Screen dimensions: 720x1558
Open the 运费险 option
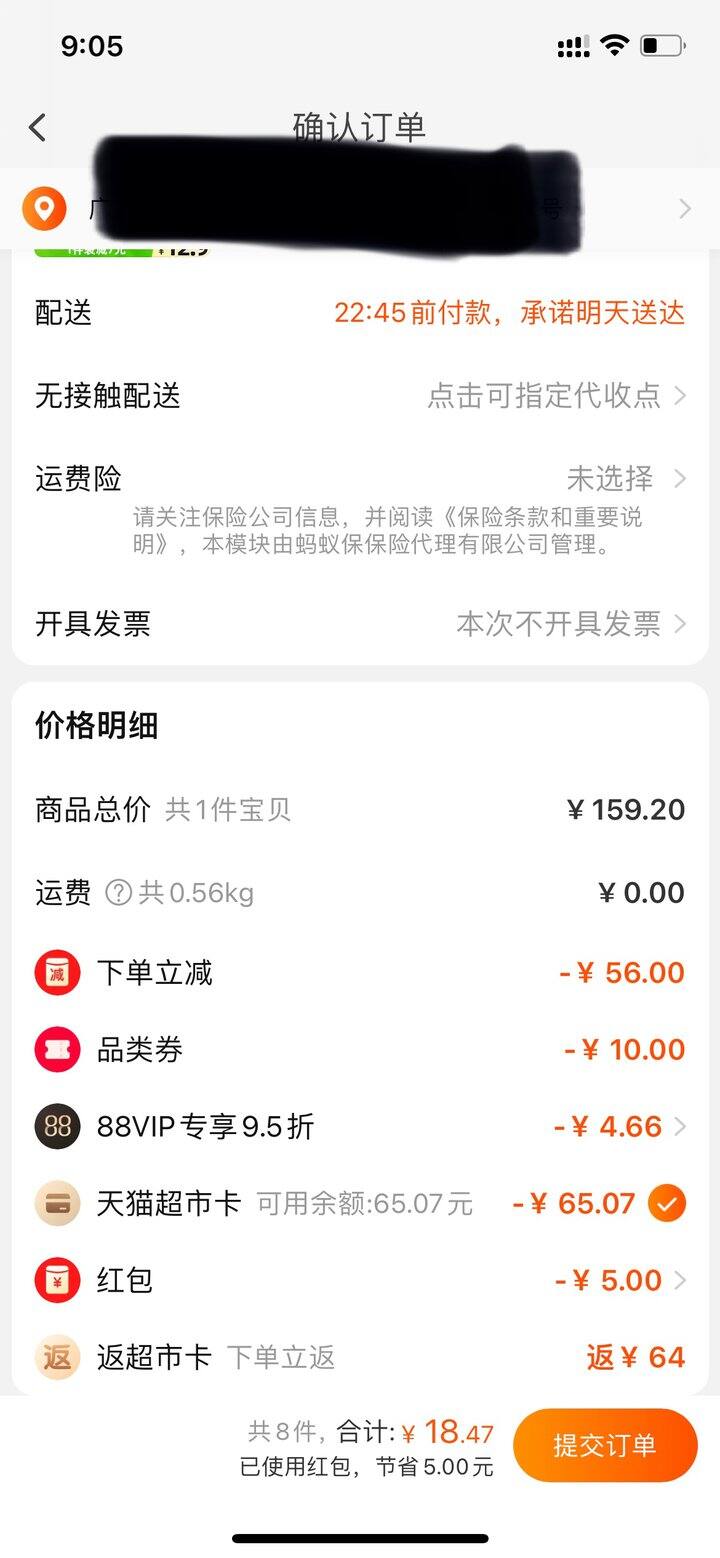(x=360, y=478)
